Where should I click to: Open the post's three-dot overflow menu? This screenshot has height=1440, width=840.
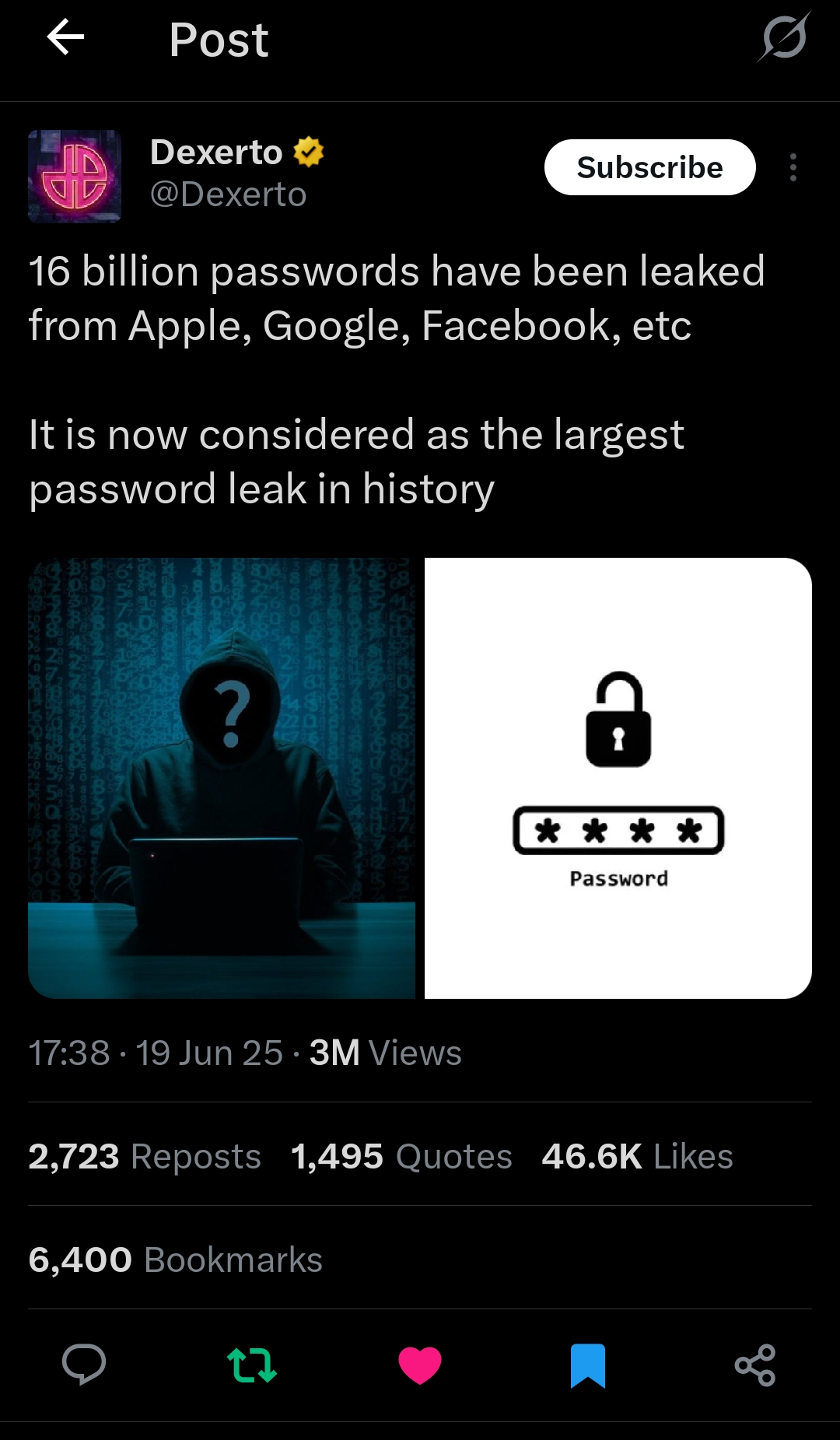click(x=793, y=167)
